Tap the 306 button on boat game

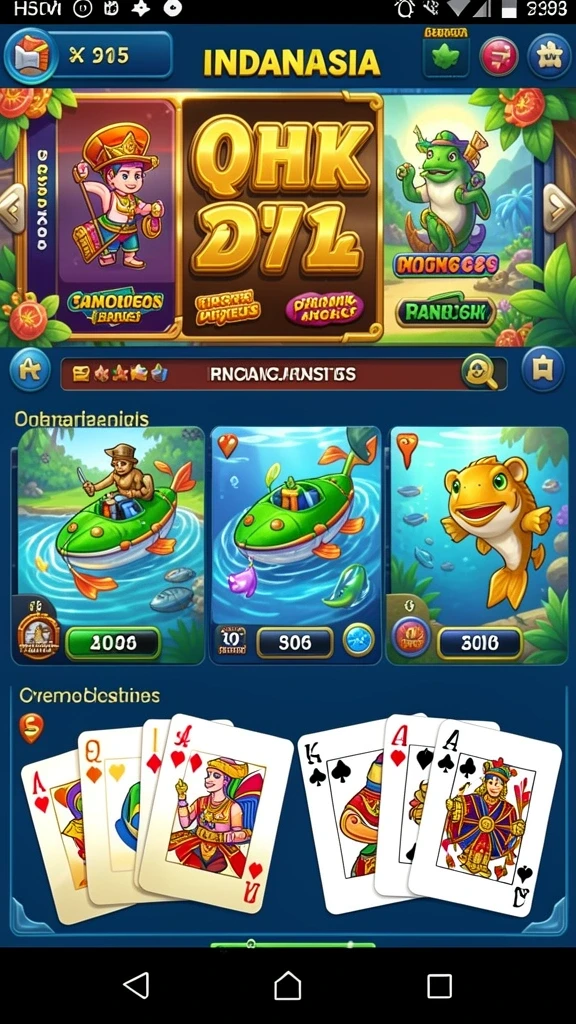pyautogui.click(x=295, y=643)
